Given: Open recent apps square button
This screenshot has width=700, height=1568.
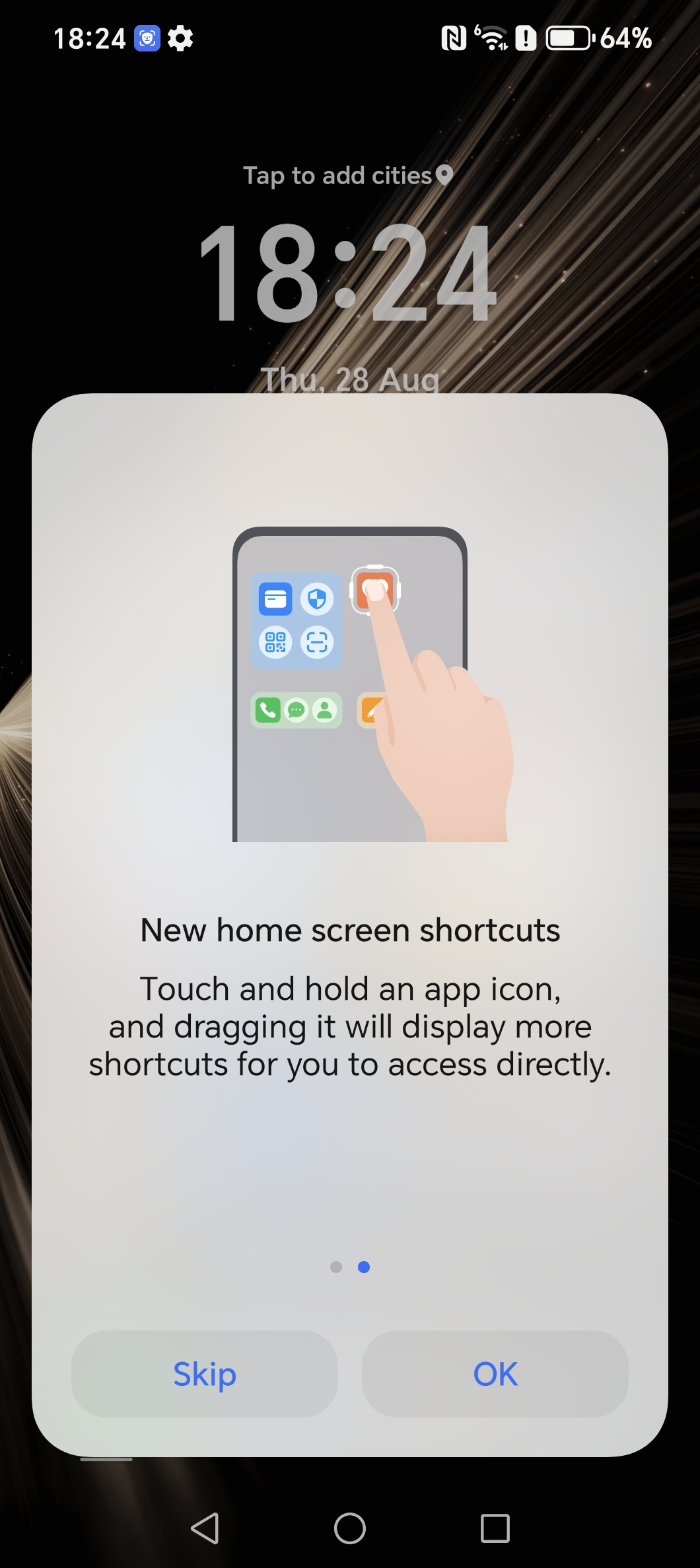Looking at the screenshot, I should [495, 1528].
